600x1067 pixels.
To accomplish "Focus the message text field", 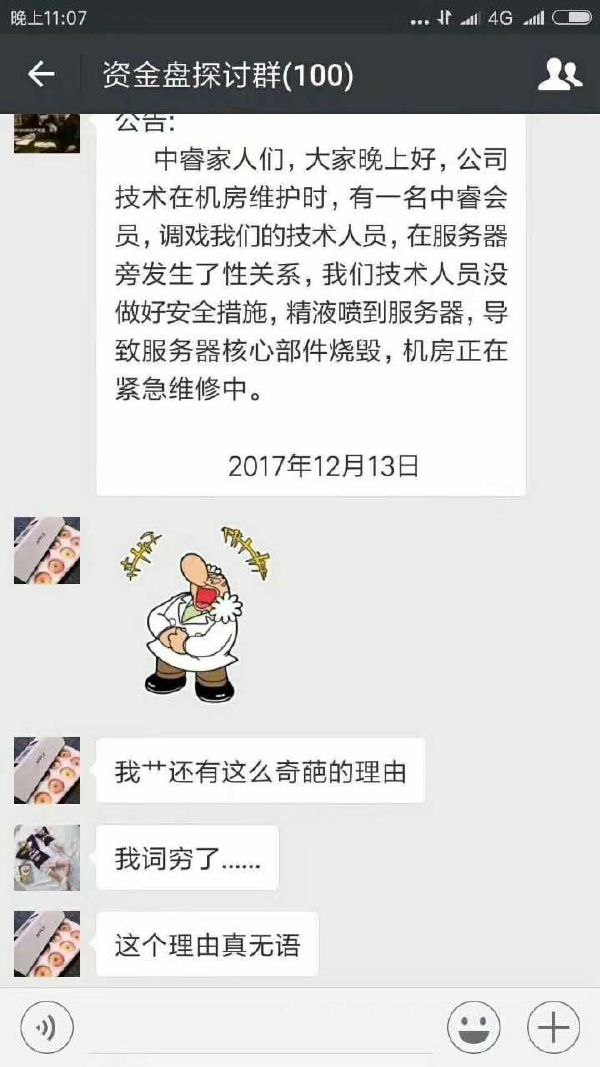I will (x=250, y=1028).
